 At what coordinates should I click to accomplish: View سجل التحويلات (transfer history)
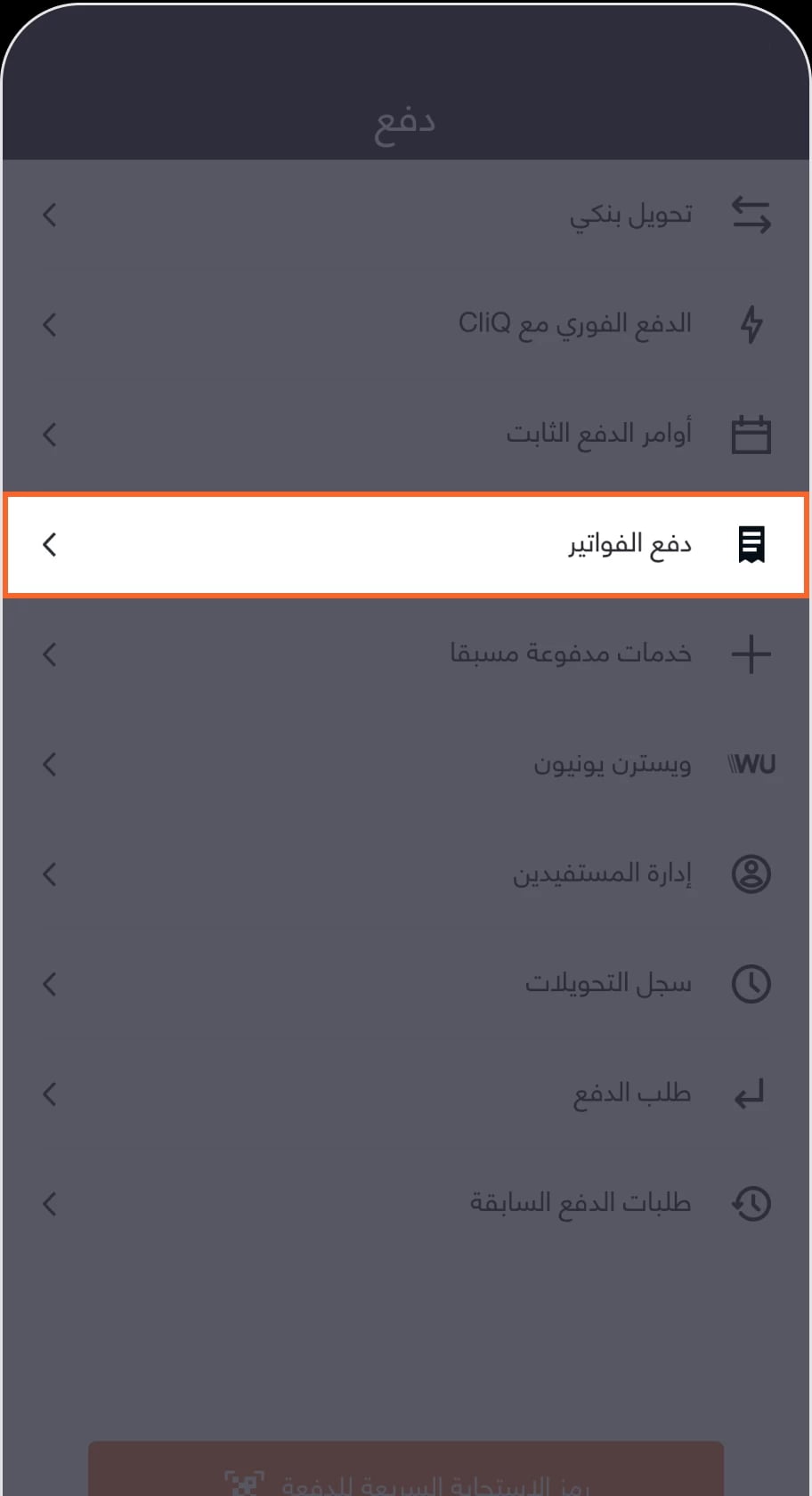click(406, 984)
